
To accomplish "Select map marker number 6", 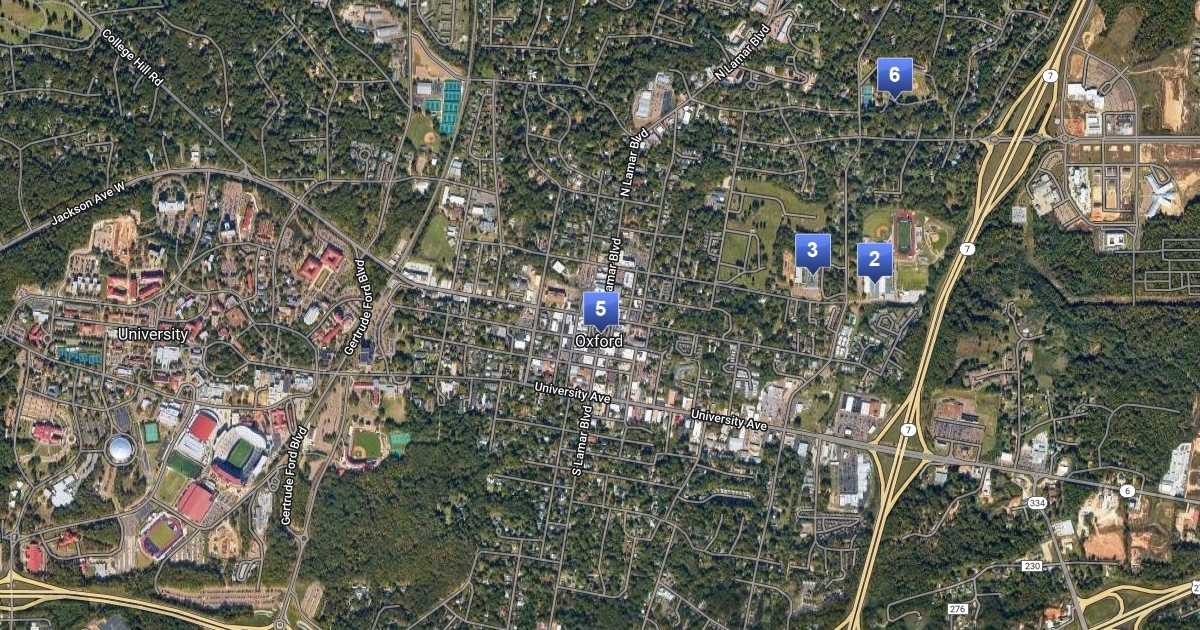I will [894, 74].
